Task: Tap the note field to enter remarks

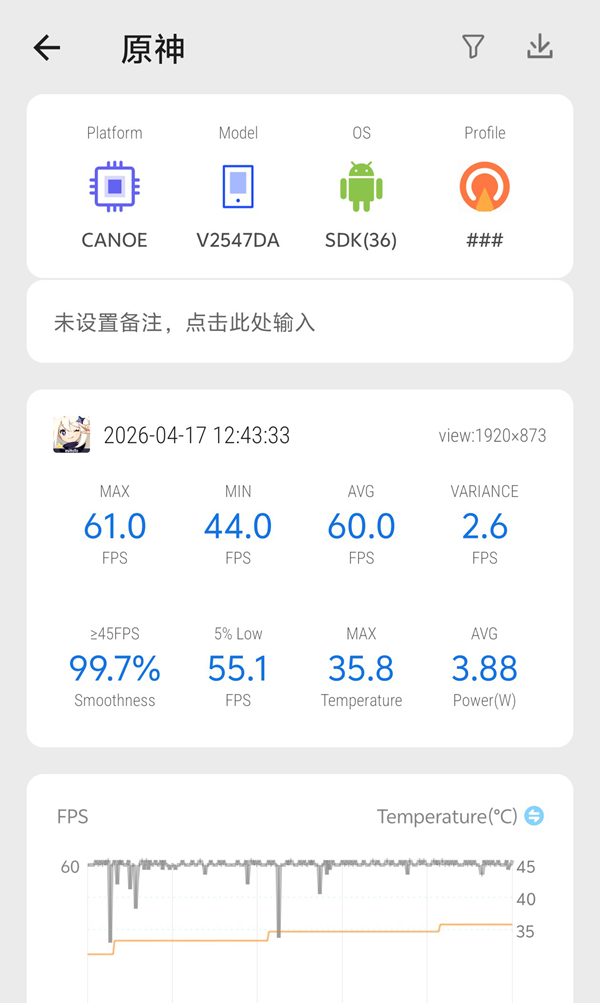Action: click(299, 322)
